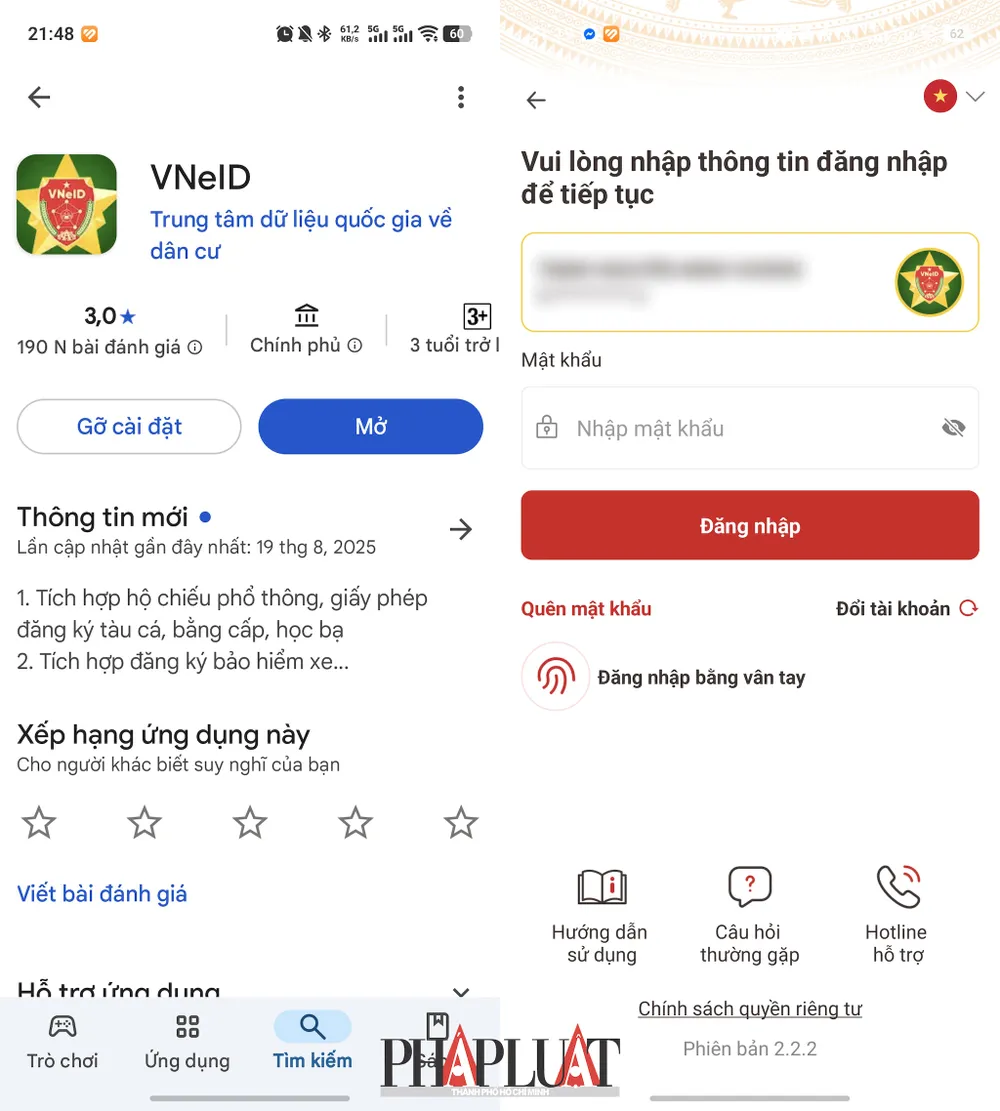Select the Tìm kiếm tab
The width and height of the screenshot is (1000, 1111).
click(312, 1042)
